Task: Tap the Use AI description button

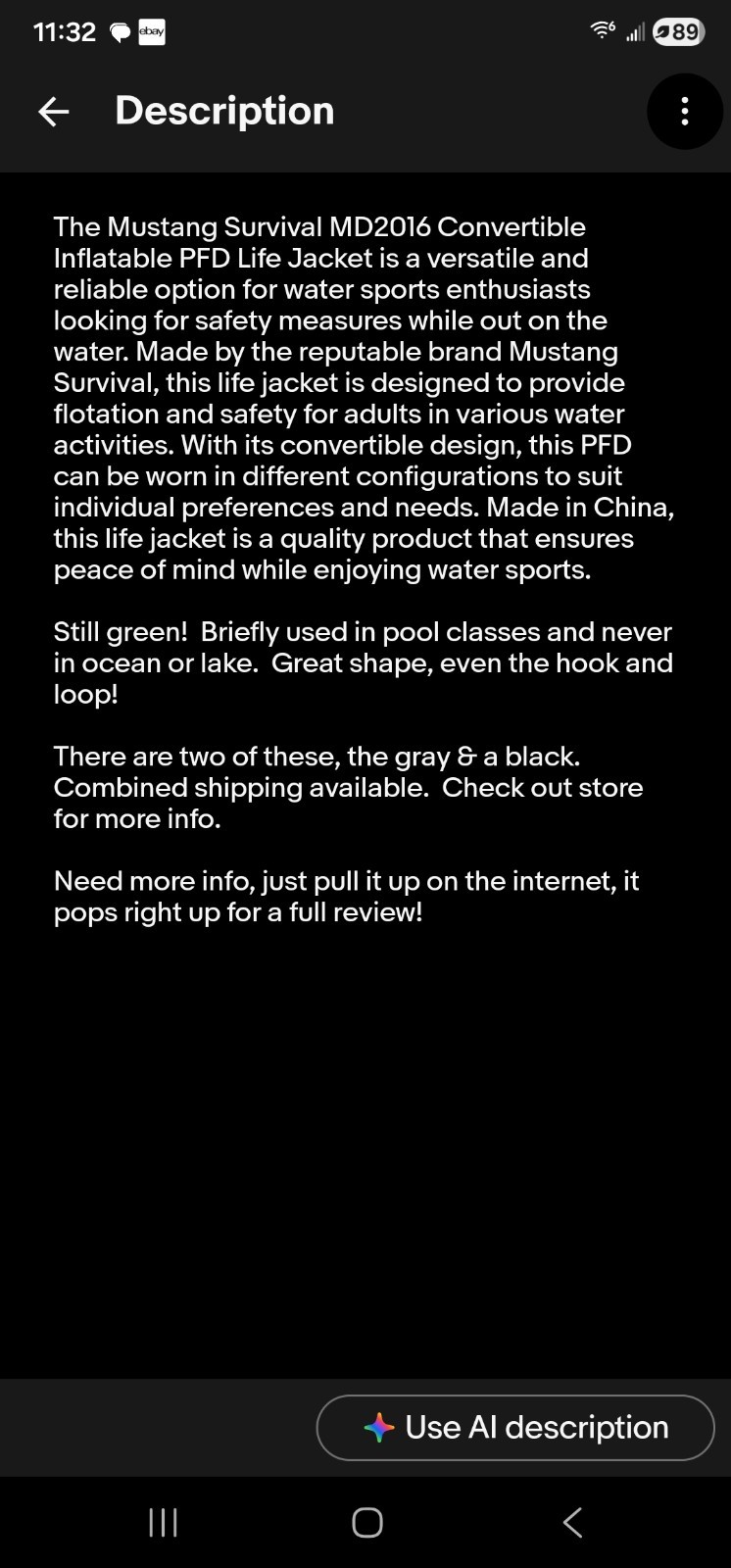Action: pyautogui.click(x=515, y=1428)
